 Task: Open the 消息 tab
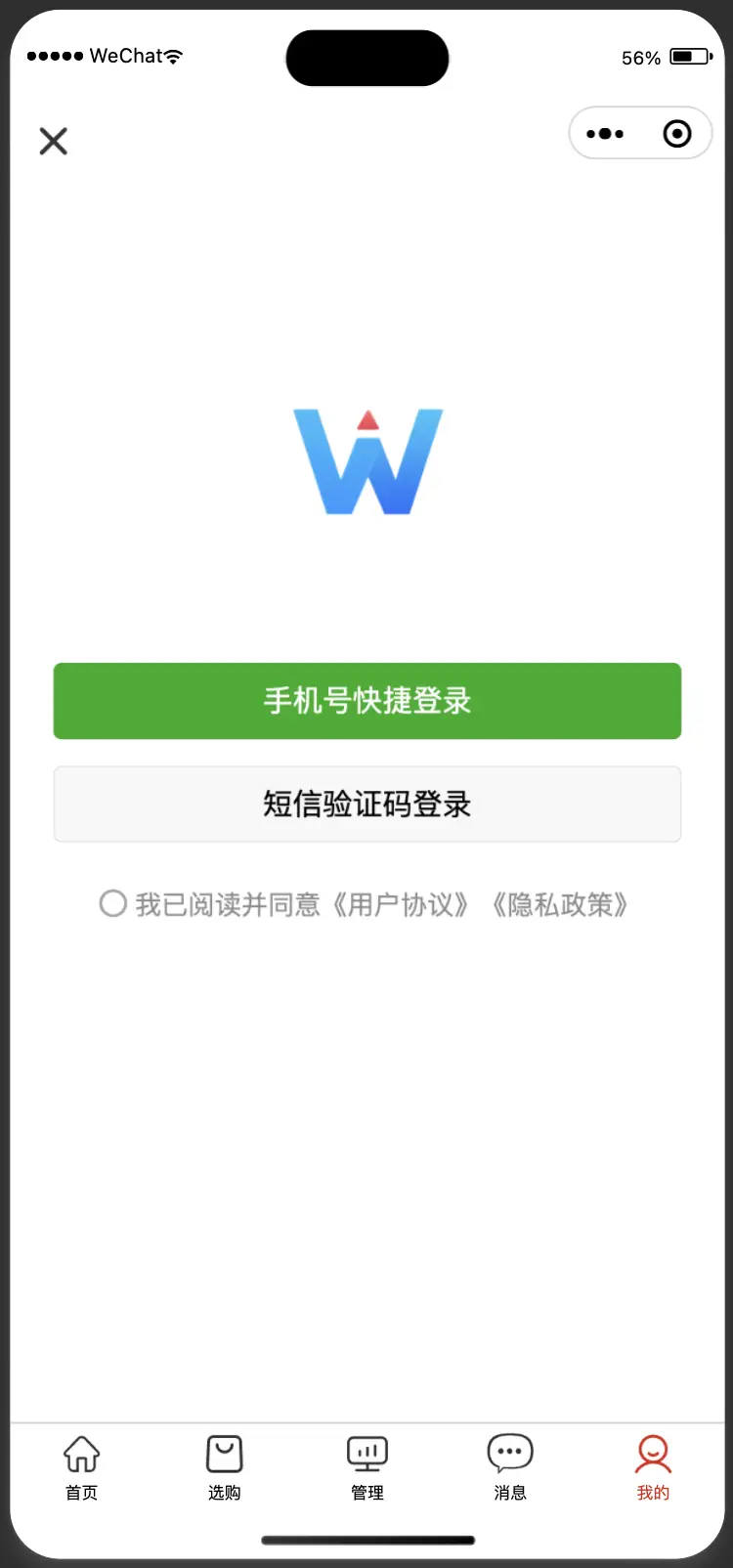tap(510, 1466)
